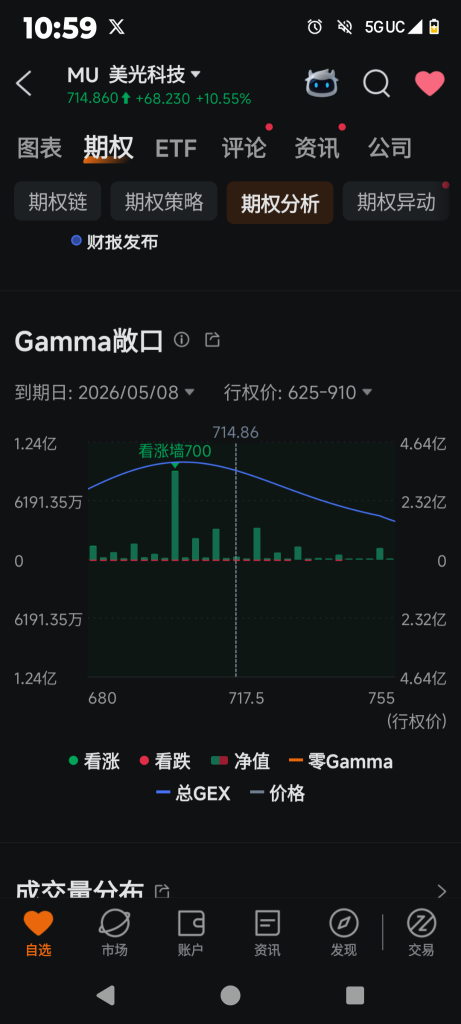Change the 到期日 2026/05/08 expiry date
461x1024 pixels.
tap(105, 392)
